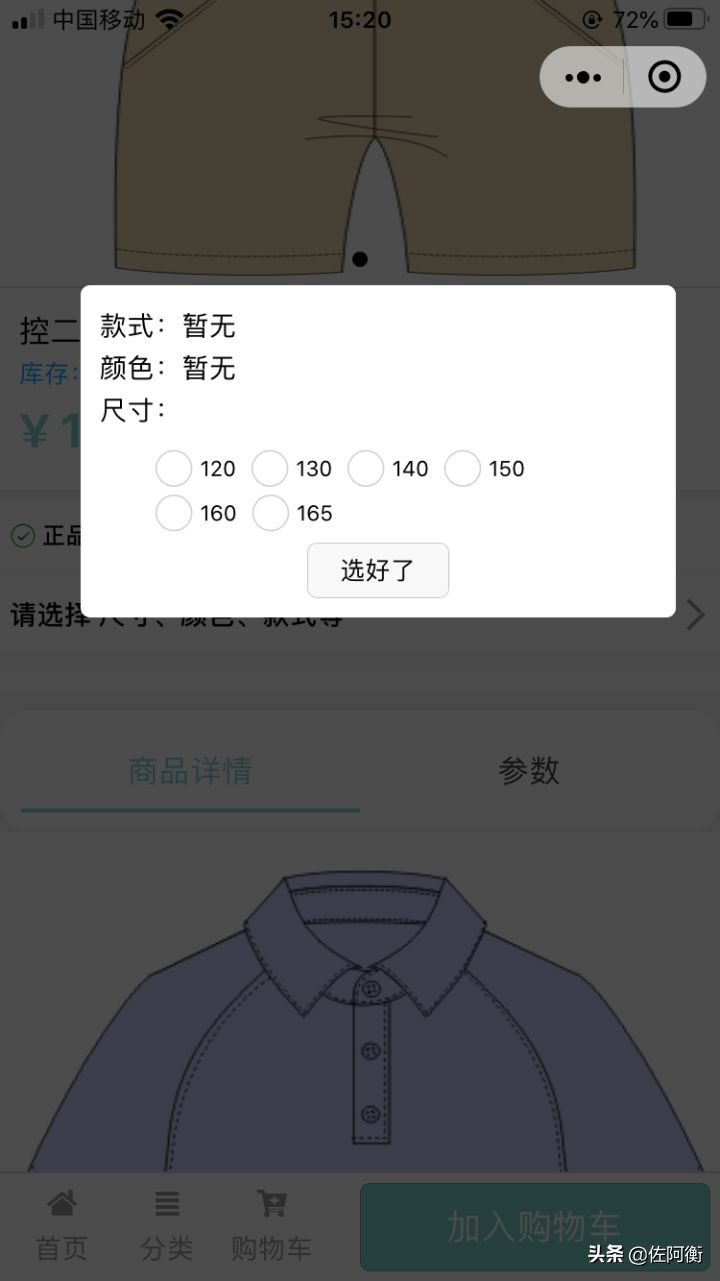Choose size 140 option
The width and height of the screenshot is (720, 1281).
click(x=366, y=468)
